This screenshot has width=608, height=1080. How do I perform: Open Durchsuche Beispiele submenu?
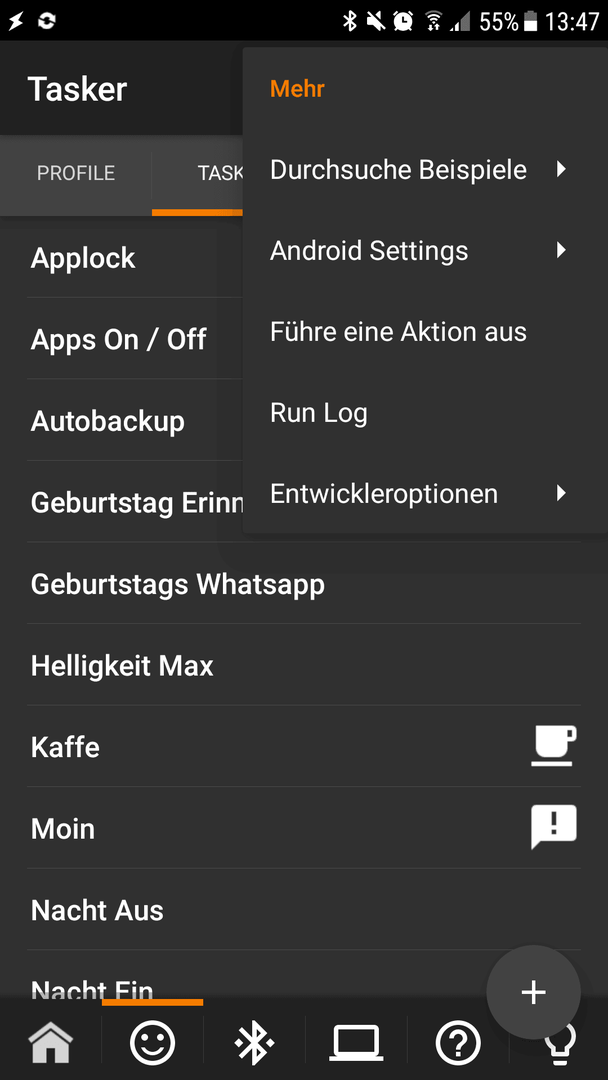click(x=425, y=169)
